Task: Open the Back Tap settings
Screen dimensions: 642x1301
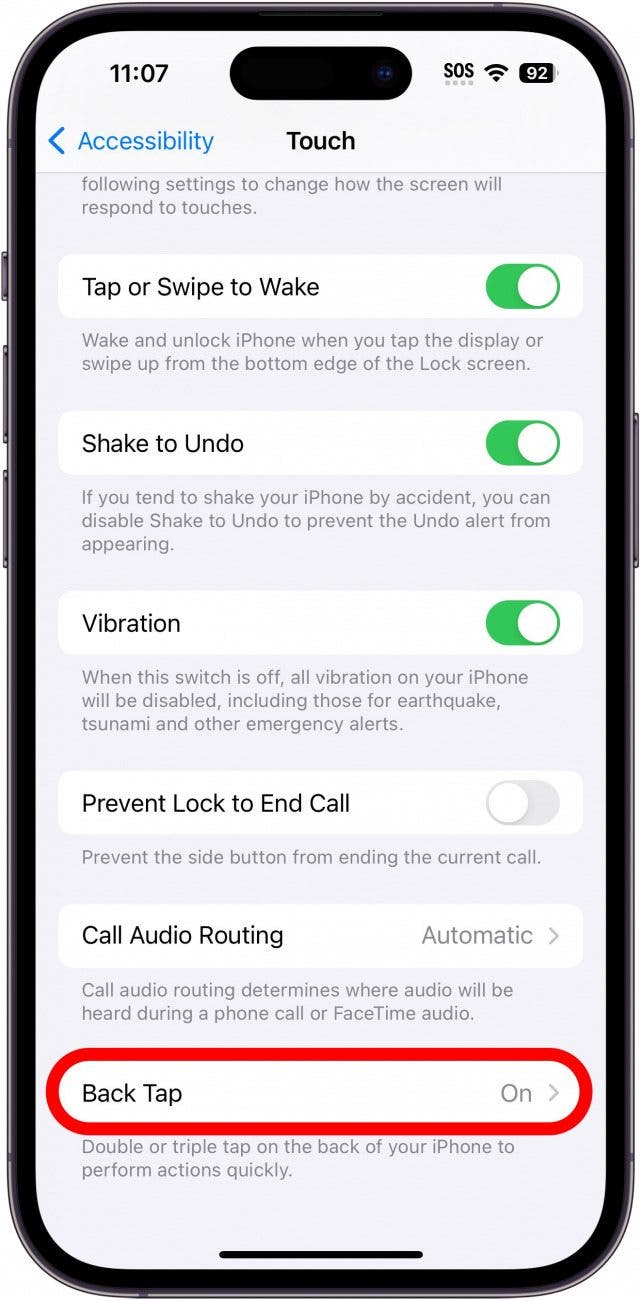Action: tap(320, 1093)
